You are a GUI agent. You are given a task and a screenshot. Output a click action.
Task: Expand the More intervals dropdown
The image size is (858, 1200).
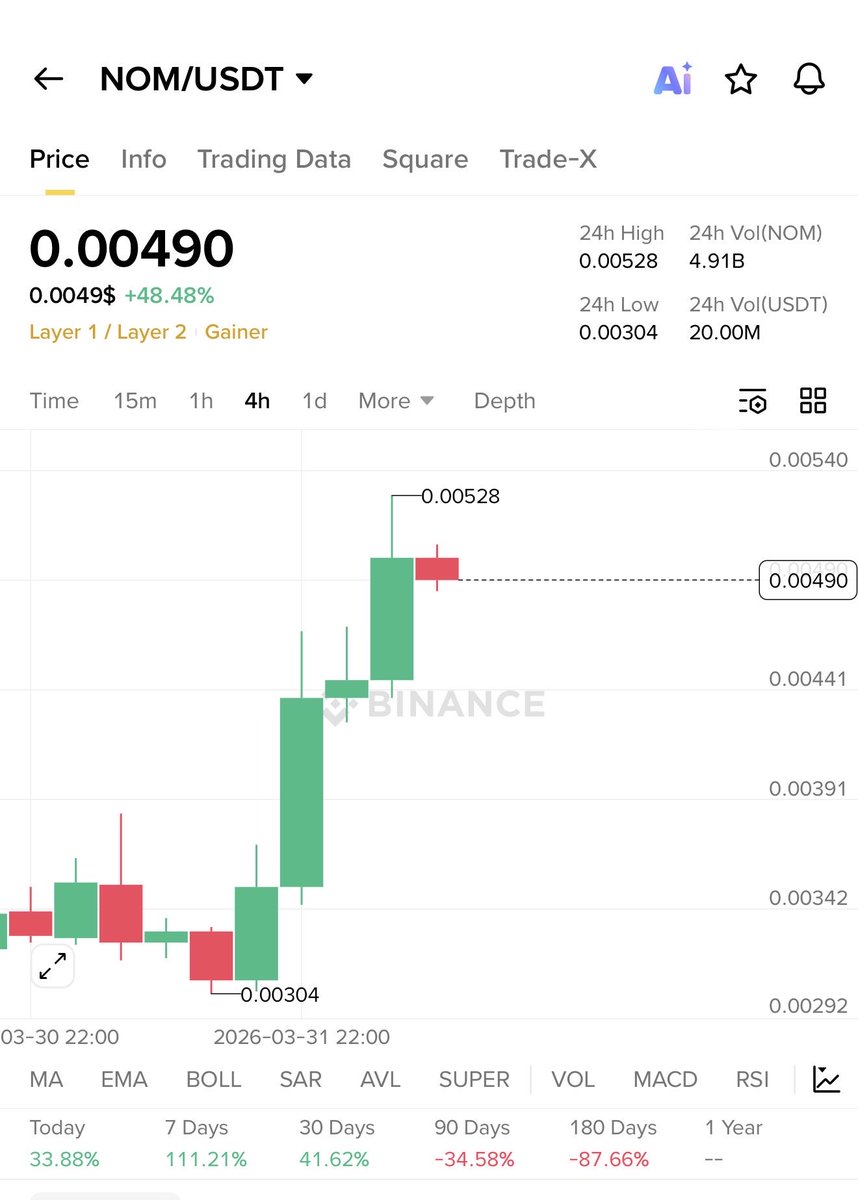pos(396,401)
